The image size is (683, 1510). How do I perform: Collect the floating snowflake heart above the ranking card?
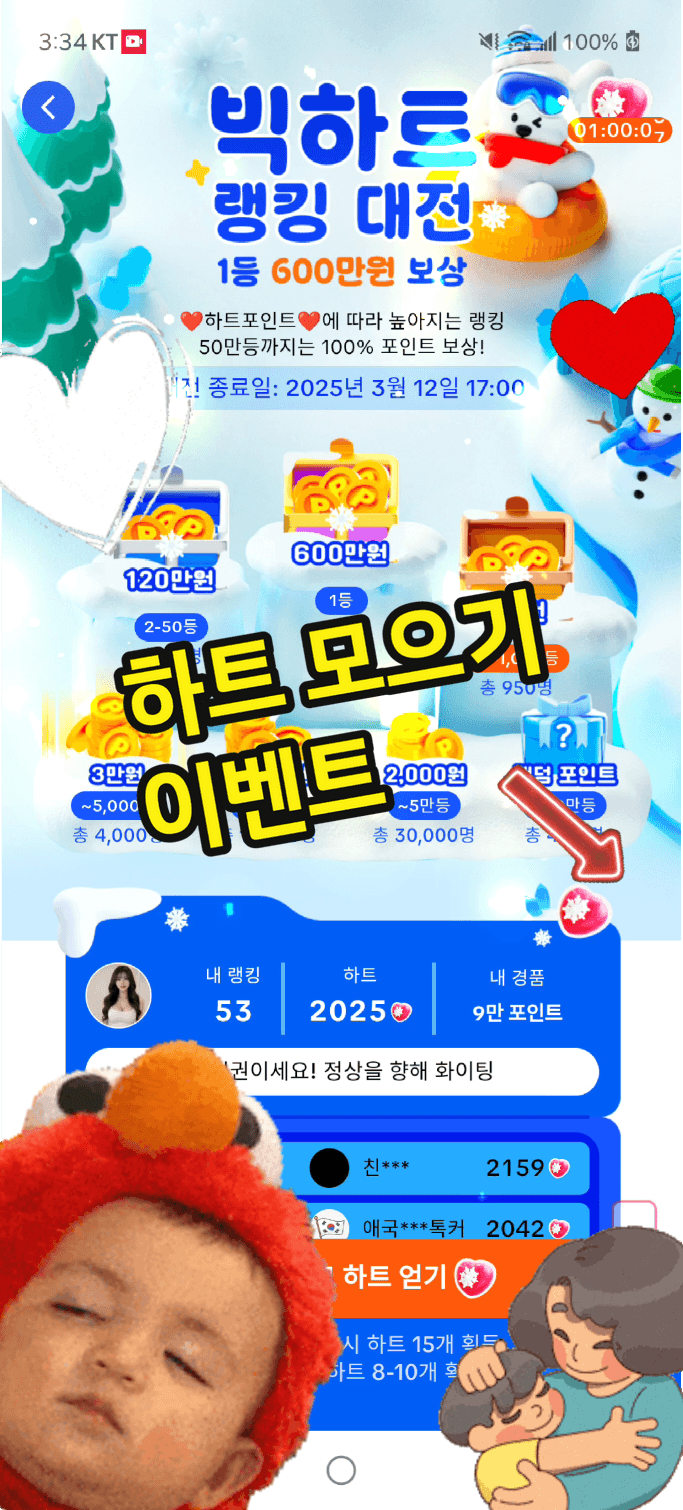coord(584,912)
